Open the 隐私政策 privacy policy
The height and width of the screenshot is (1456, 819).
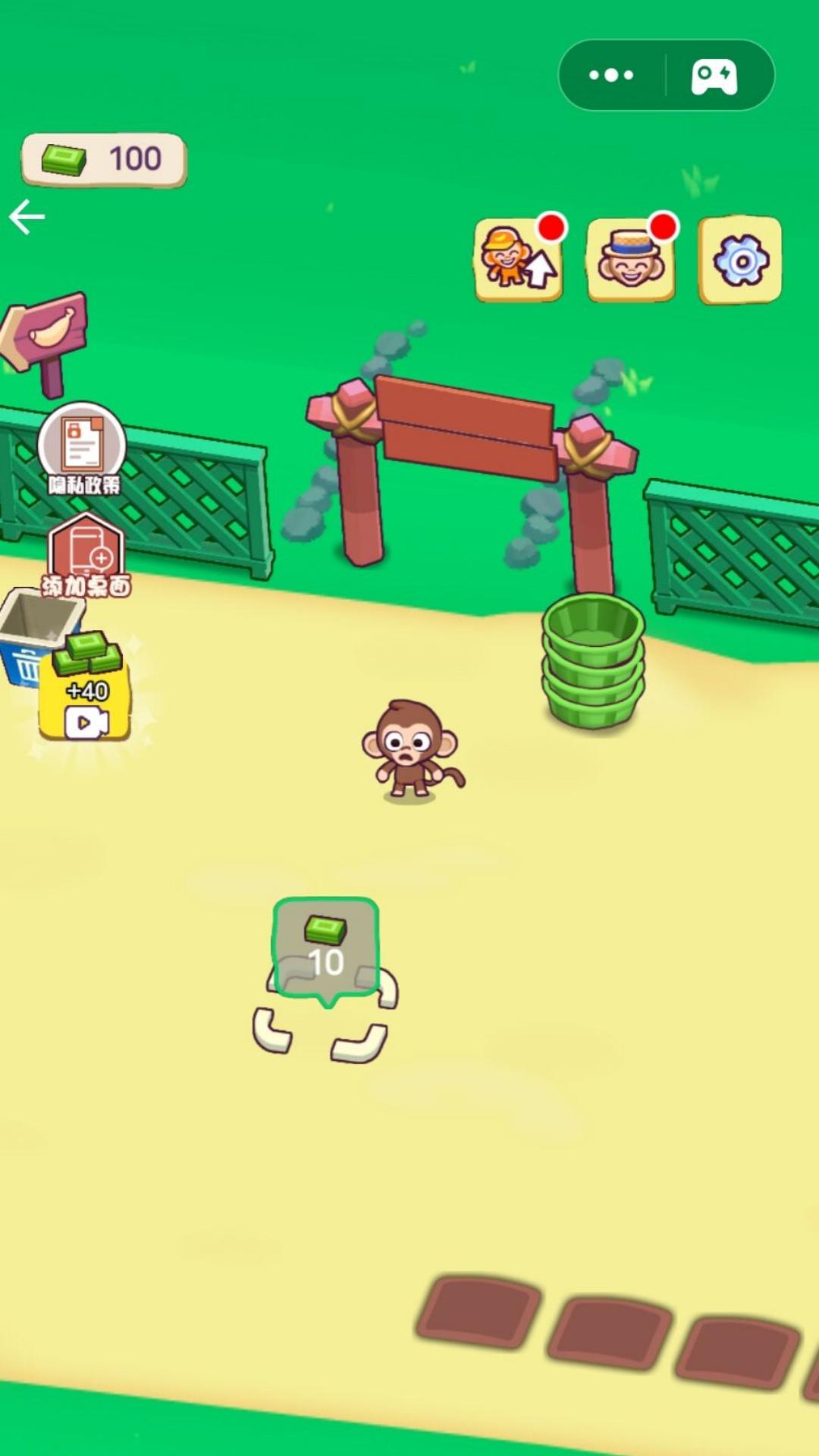point(83,450)
